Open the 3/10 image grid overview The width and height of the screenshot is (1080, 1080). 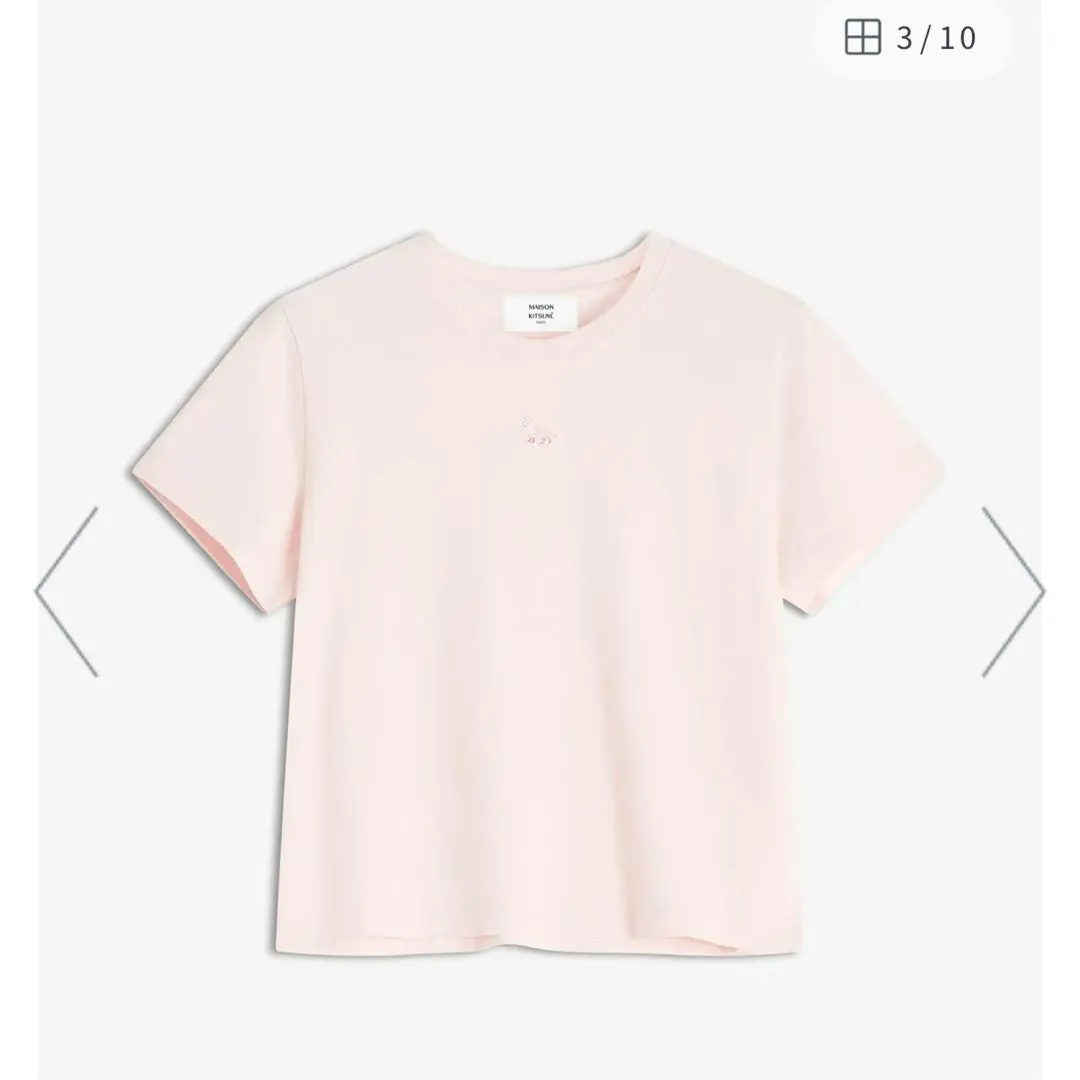coord(910,39)
